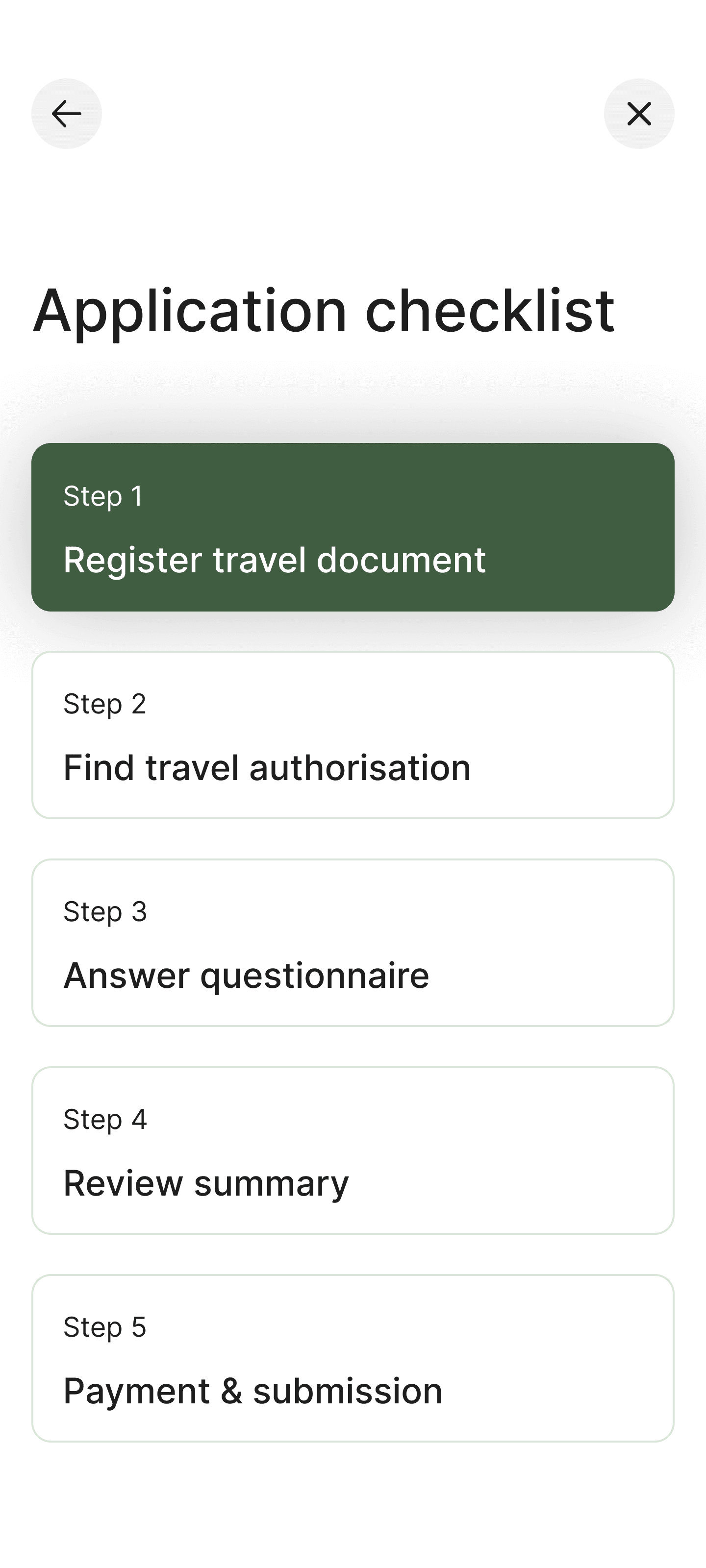
Task: Go back using the arrow button
Action: (x=66, y=114)
